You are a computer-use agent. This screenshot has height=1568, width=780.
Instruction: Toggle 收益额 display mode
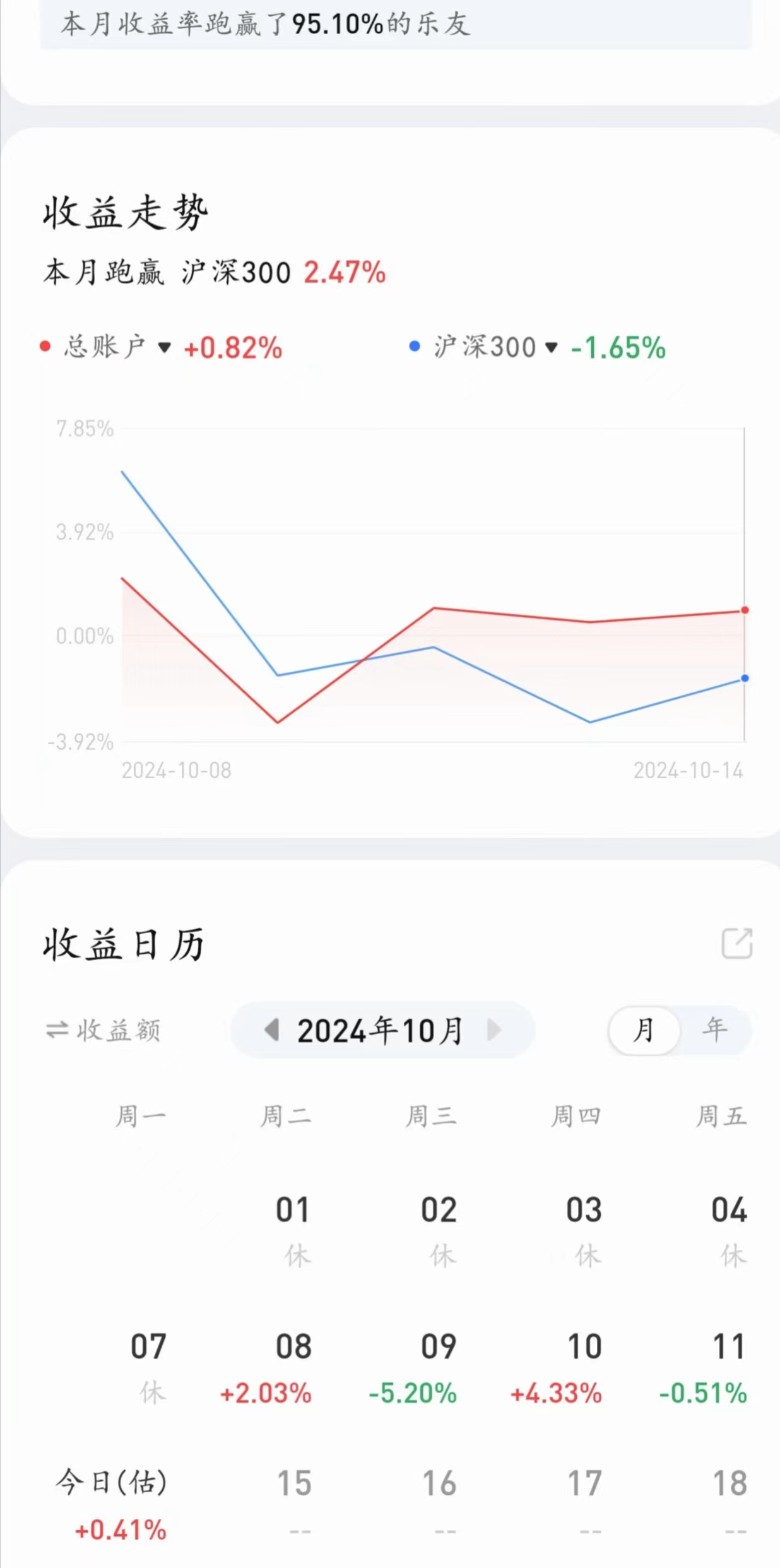103,1030
